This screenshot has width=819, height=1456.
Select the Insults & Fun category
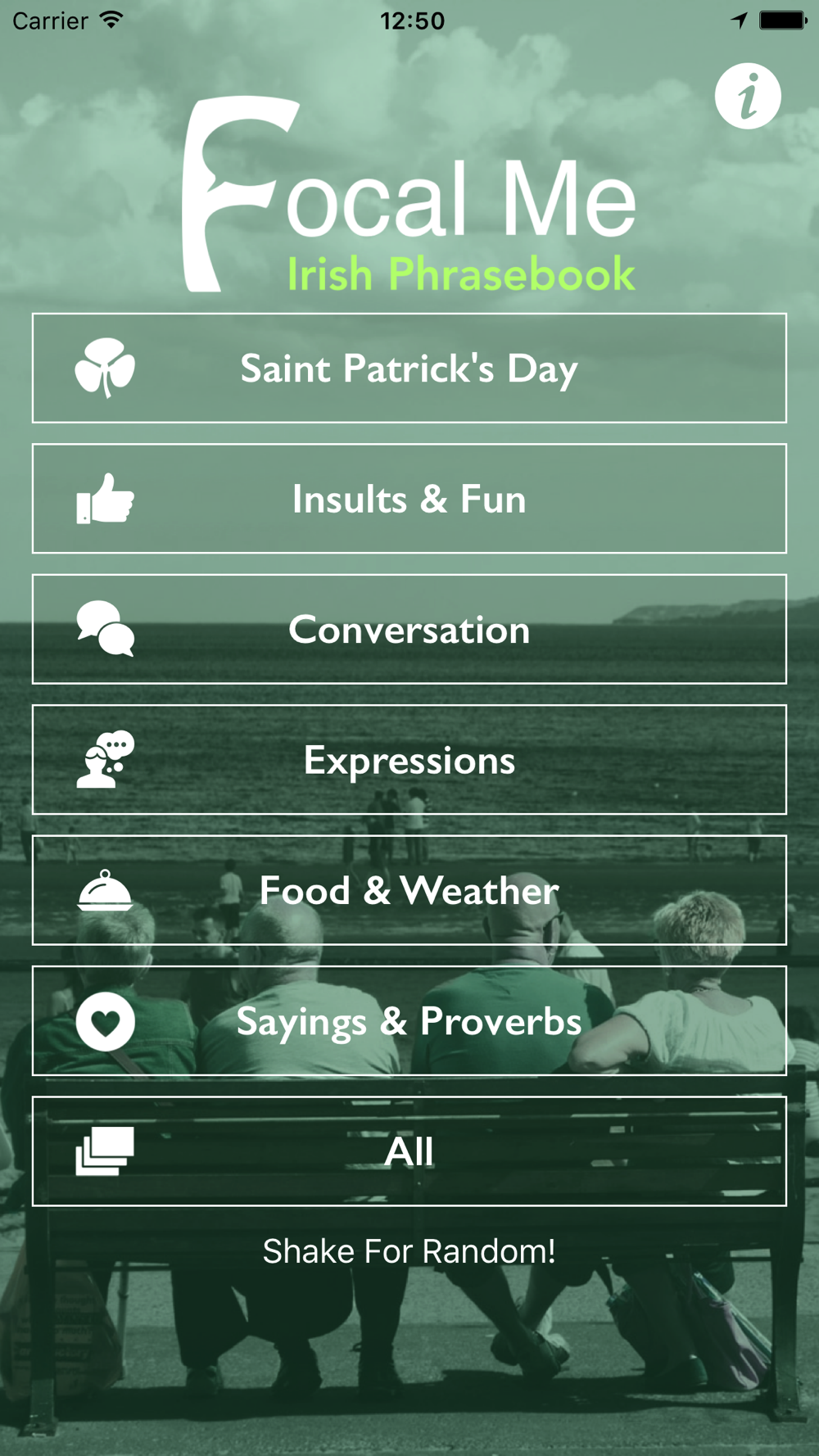click(409, 499)
